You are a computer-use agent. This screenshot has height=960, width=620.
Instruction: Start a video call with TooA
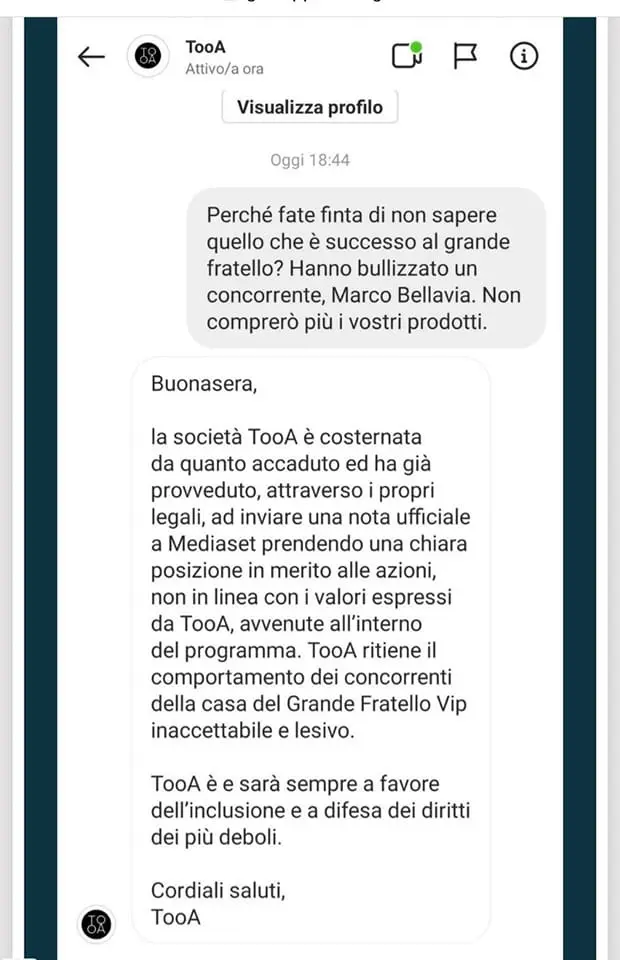(405, 56)
